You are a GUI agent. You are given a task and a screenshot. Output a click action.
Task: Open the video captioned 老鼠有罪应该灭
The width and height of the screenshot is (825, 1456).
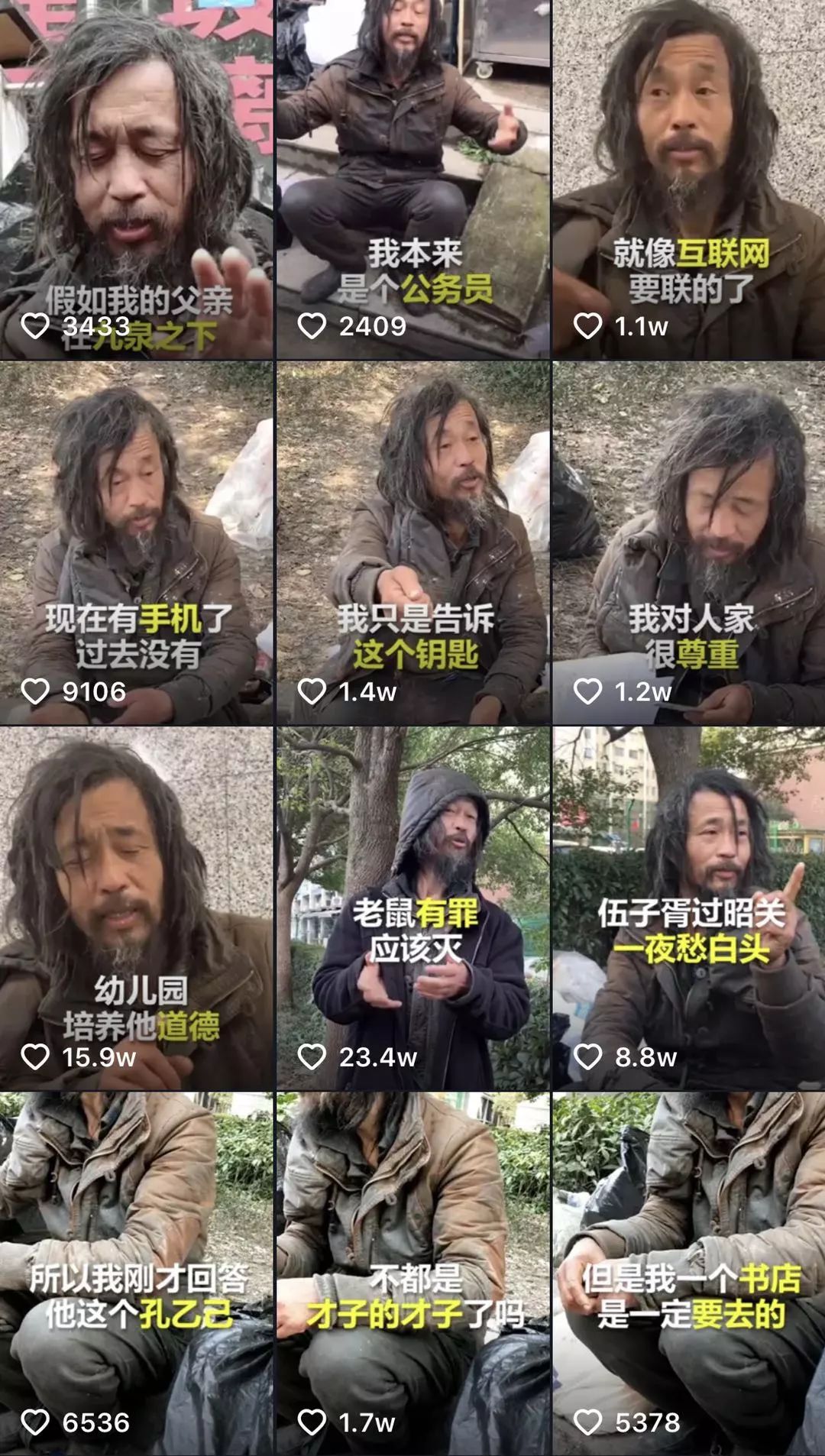point(412,908)
